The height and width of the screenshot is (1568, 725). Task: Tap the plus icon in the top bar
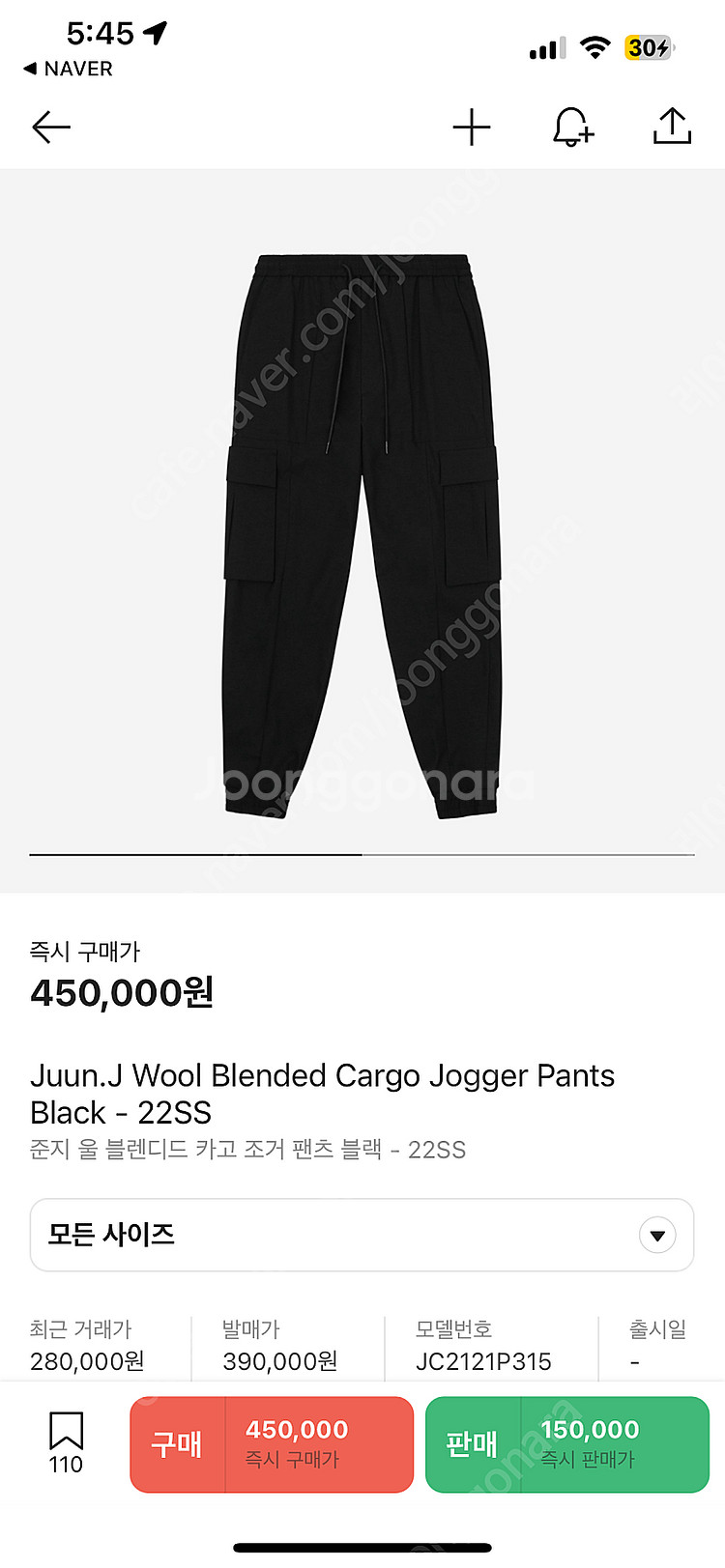472,128
